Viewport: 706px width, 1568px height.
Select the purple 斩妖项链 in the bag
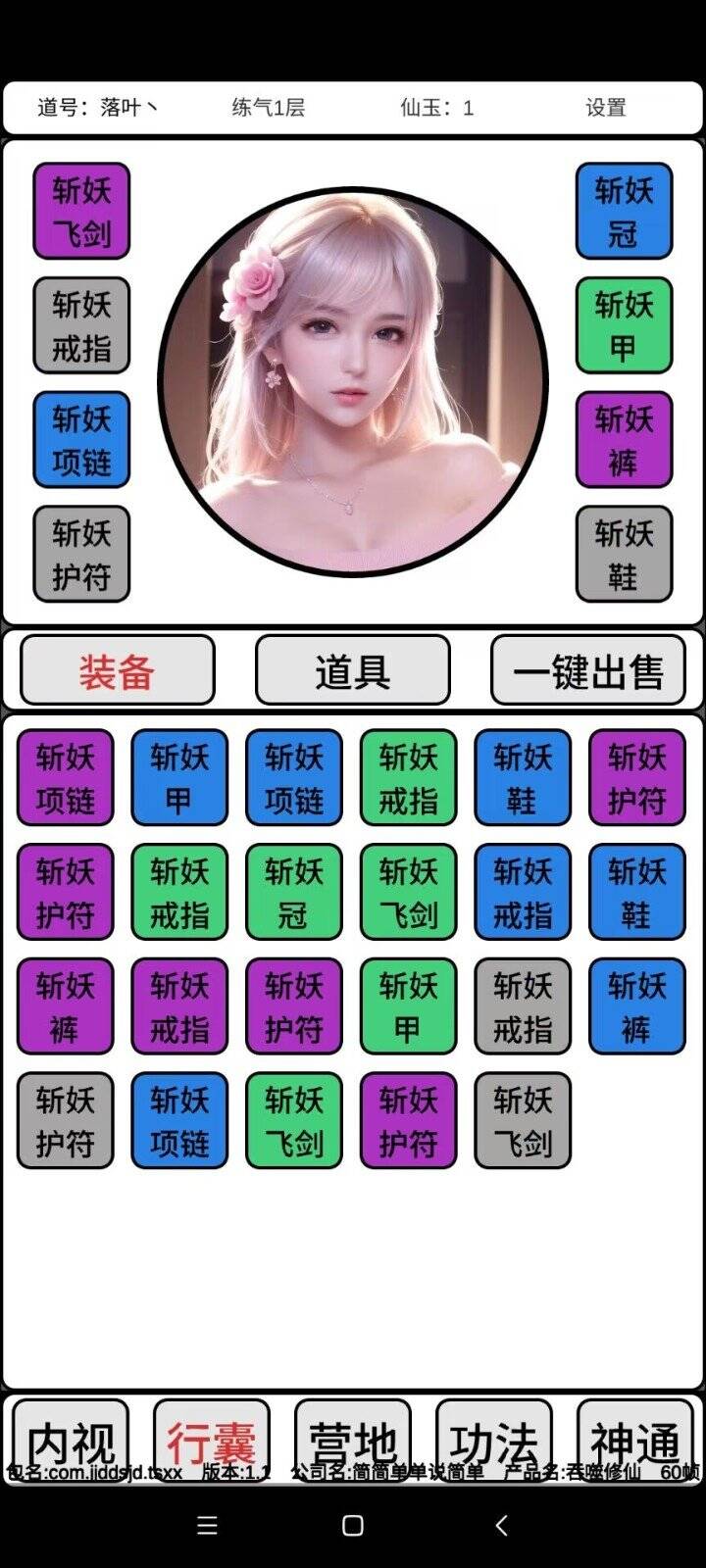click(66, 777)
